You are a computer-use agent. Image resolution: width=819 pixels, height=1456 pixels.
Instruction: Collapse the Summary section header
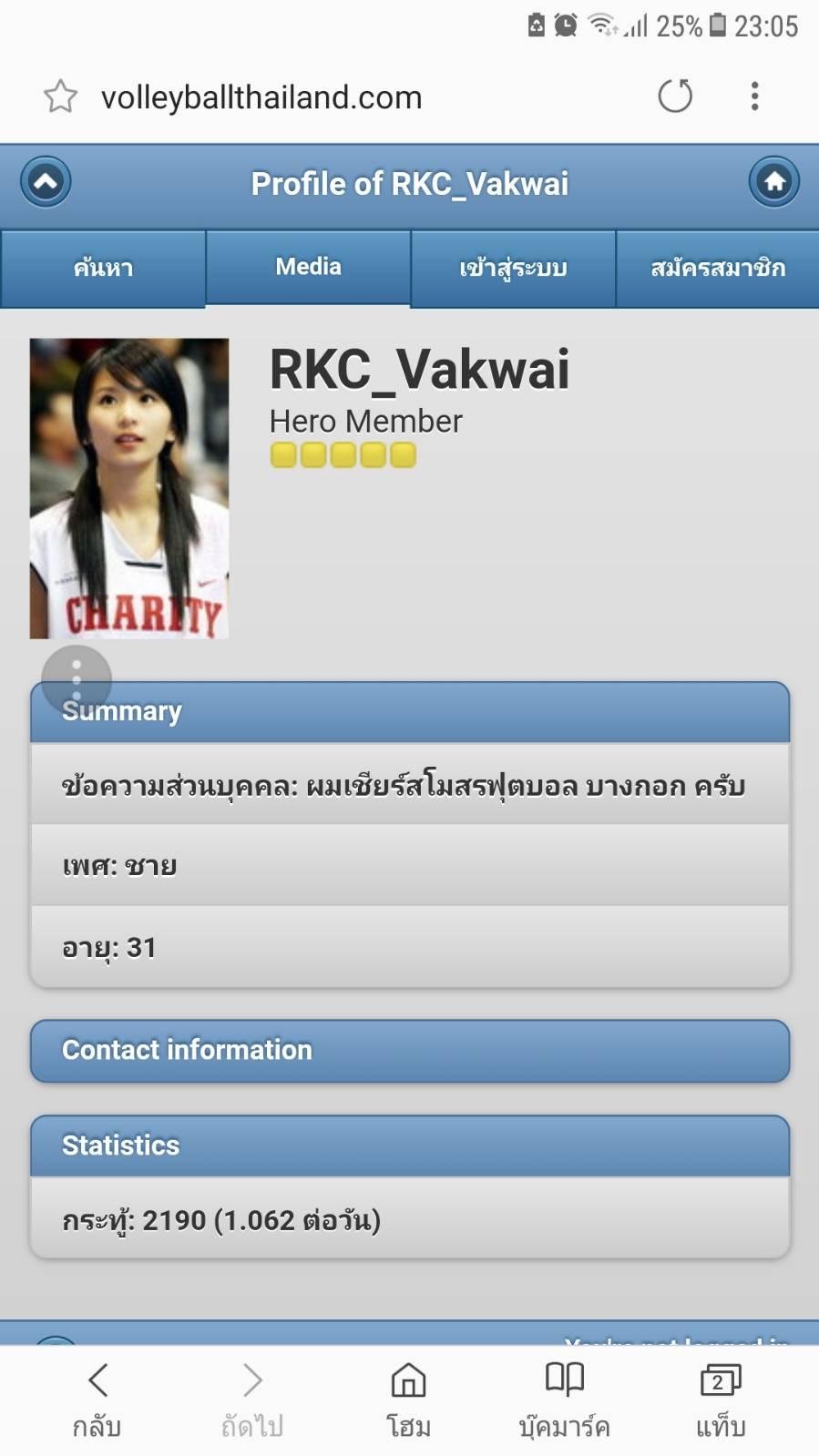point(410,712)
